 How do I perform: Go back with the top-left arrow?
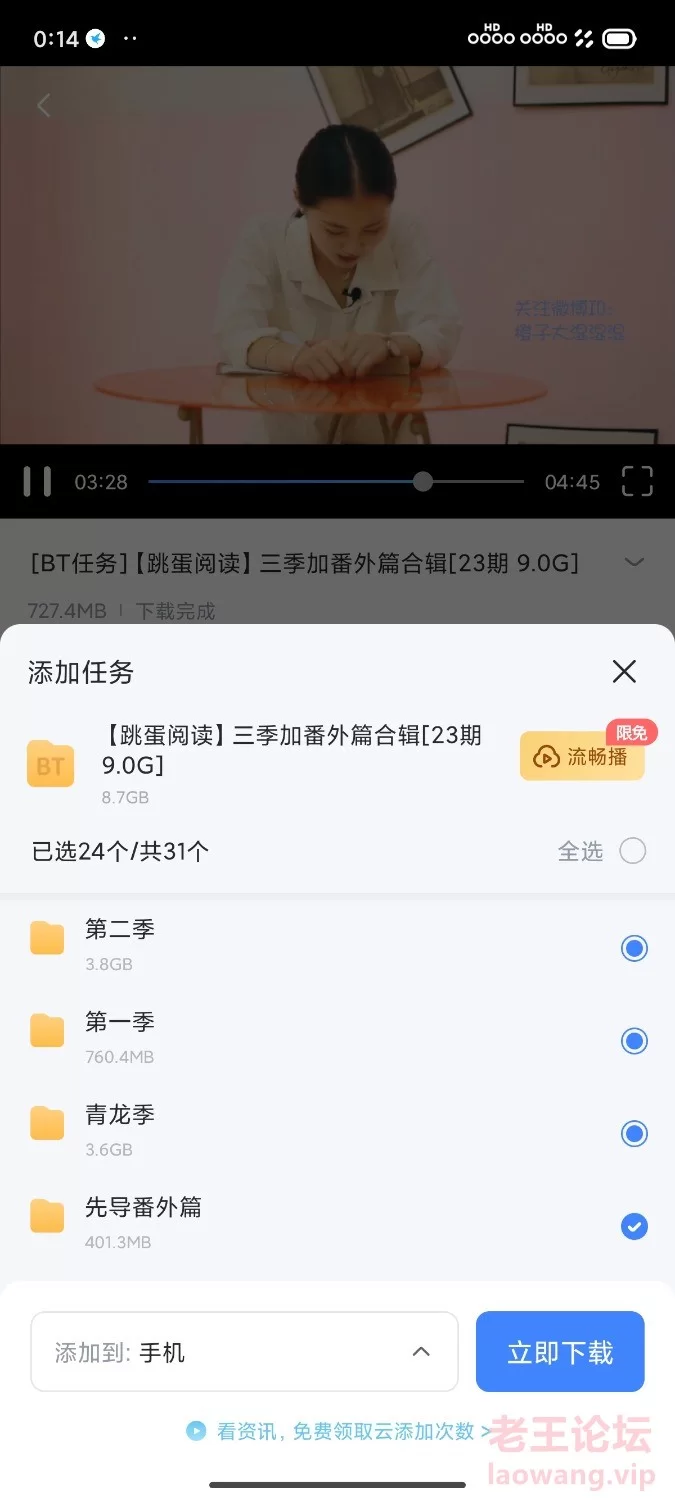click(43, 105)
